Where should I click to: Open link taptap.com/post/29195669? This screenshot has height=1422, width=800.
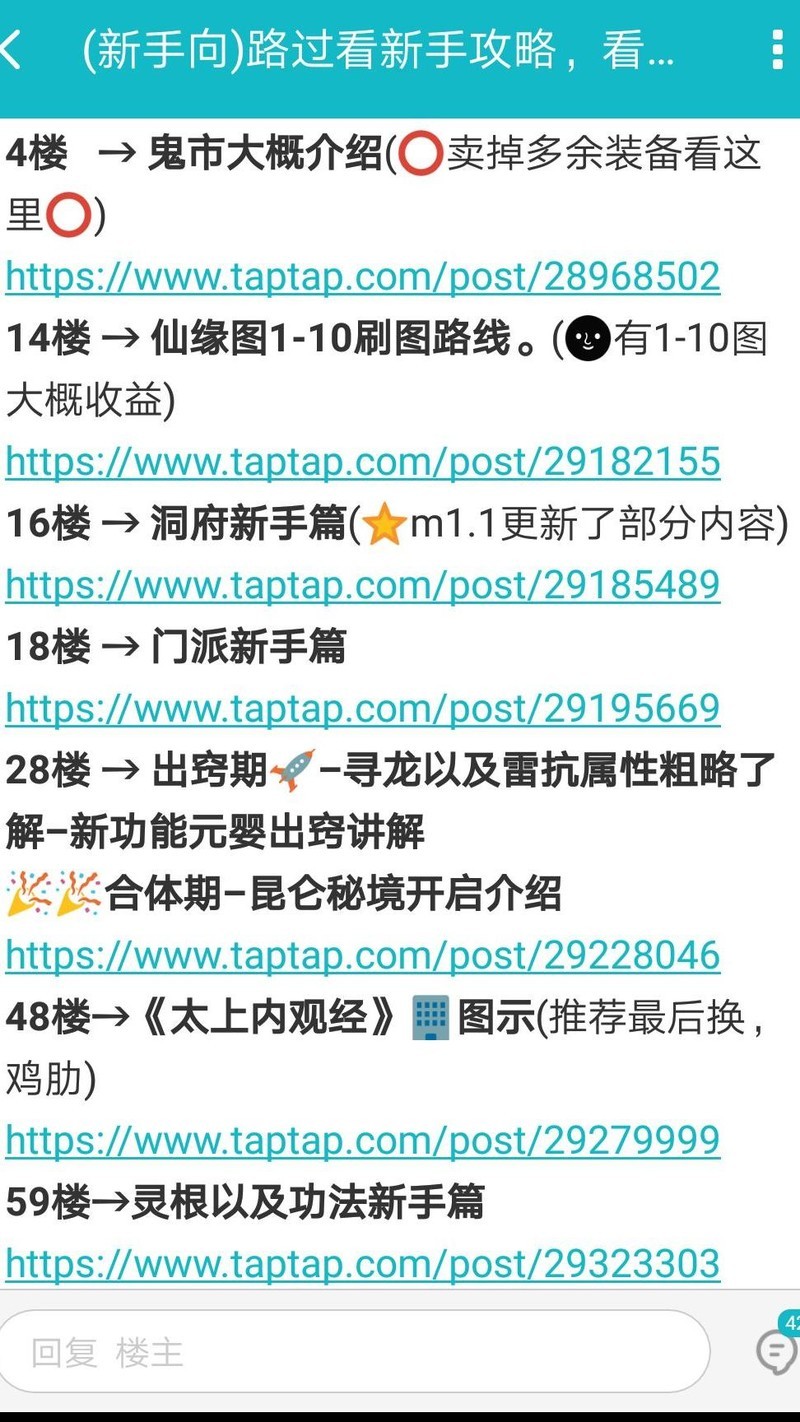pyautogui.click(x=363, y=708)
